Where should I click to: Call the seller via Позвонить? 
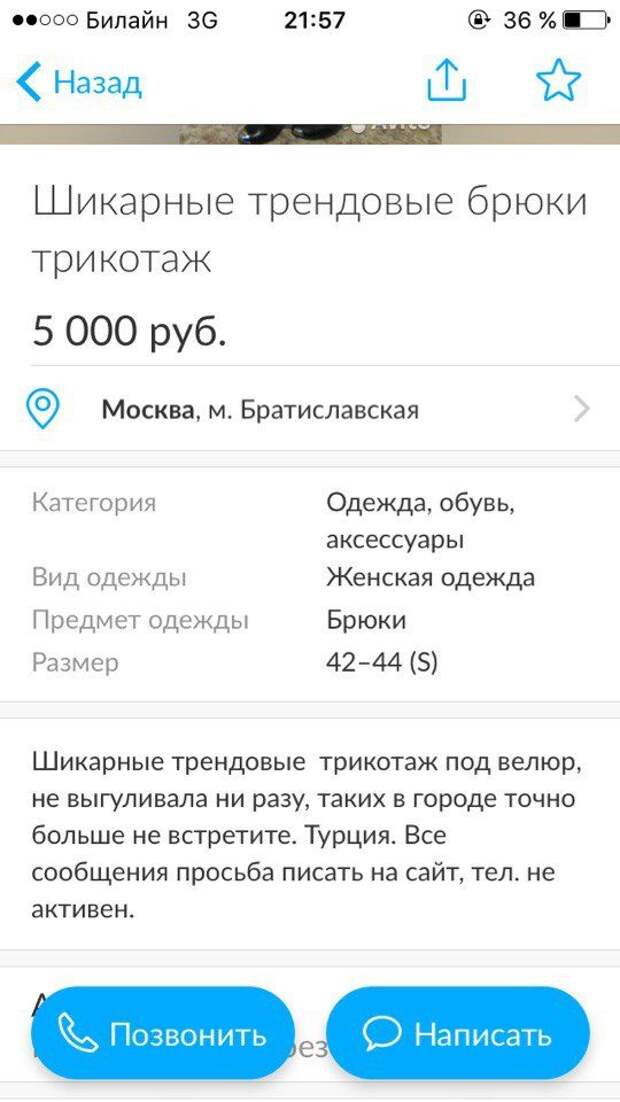click(x=162, y=1033)
